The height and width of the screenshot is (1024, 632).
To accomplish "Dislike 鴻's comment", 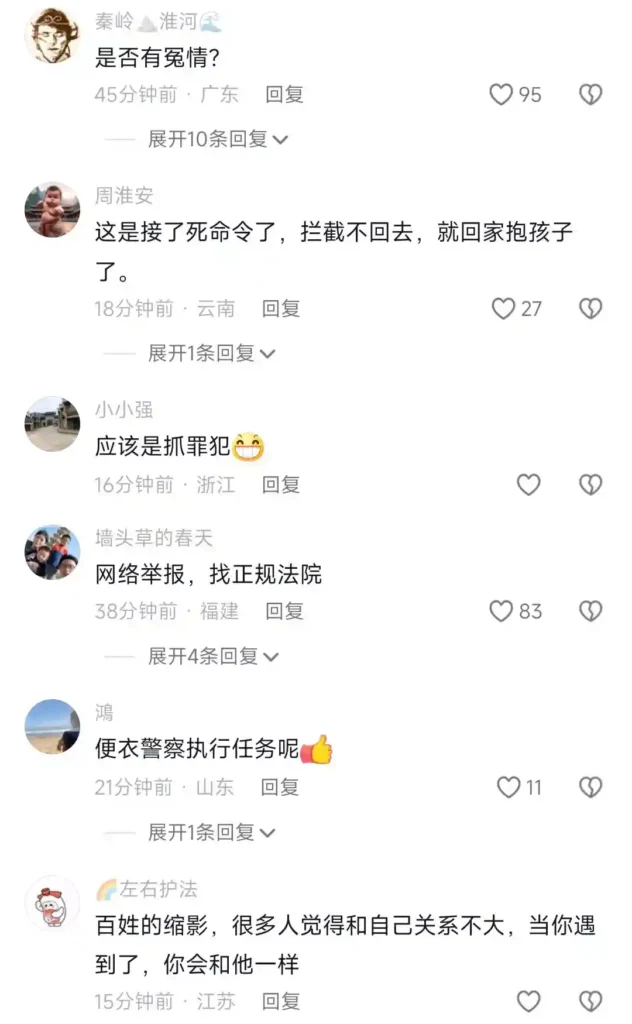I will click(591, 787).
